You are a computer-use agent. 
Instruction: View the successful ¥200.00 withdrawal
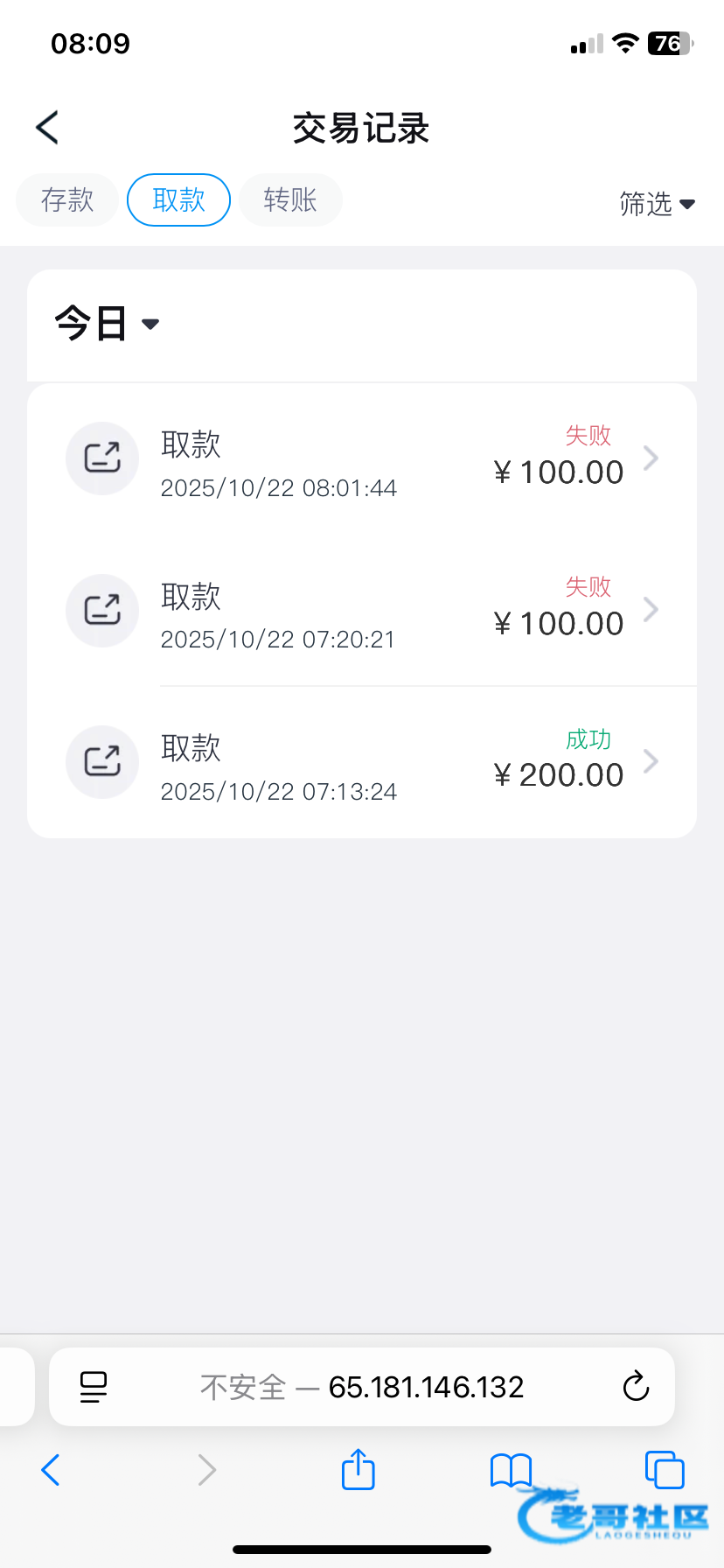pyautogui.click(x=362, y=762)
